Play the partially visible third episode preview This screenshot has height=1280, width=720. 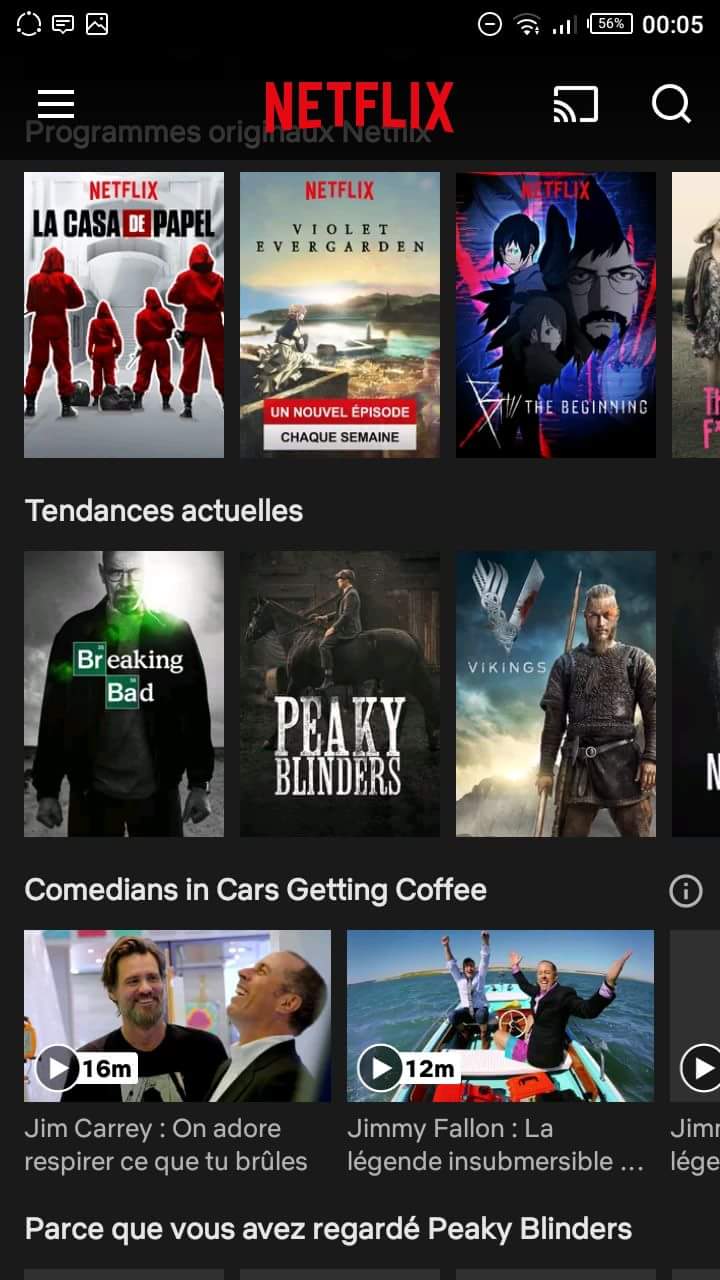tap(700, 1067)
